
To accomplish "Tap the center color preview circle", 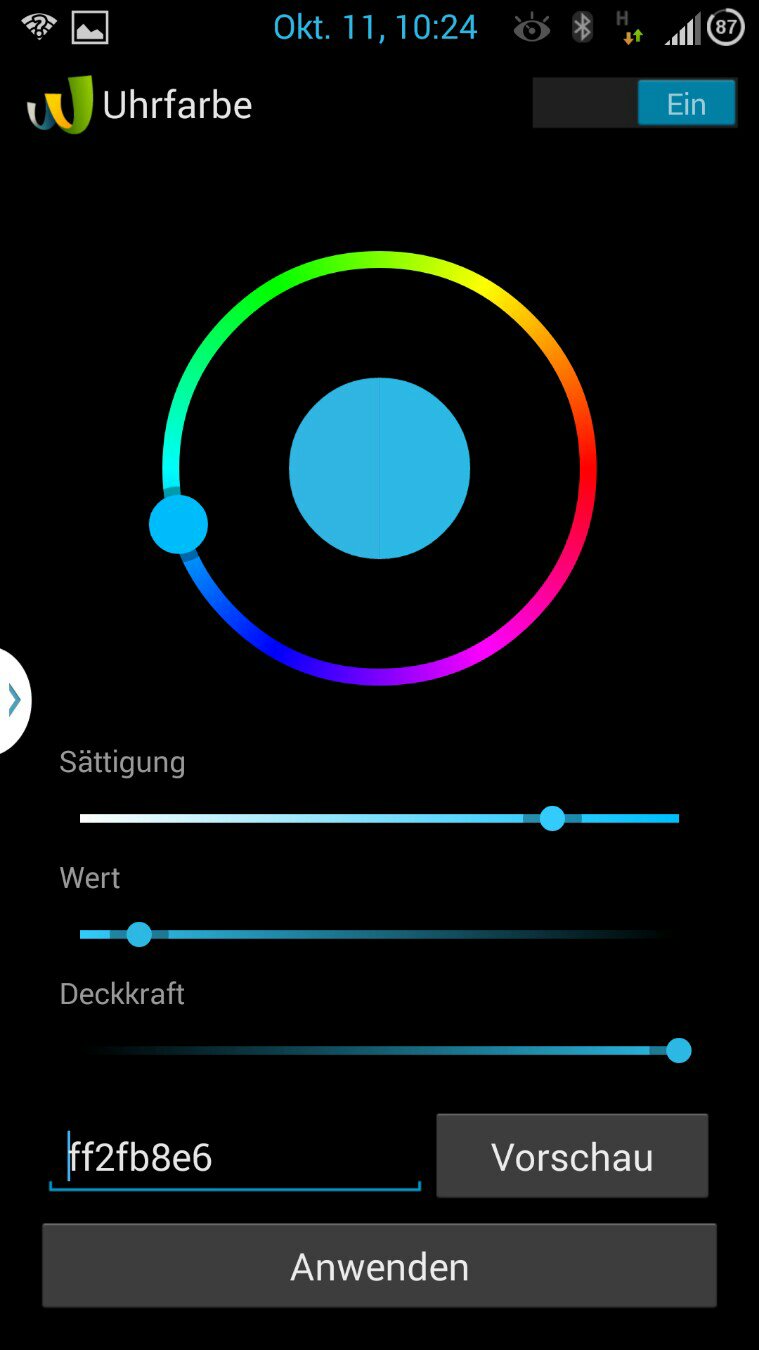I will pyautogui.click(x=379, y=468).
